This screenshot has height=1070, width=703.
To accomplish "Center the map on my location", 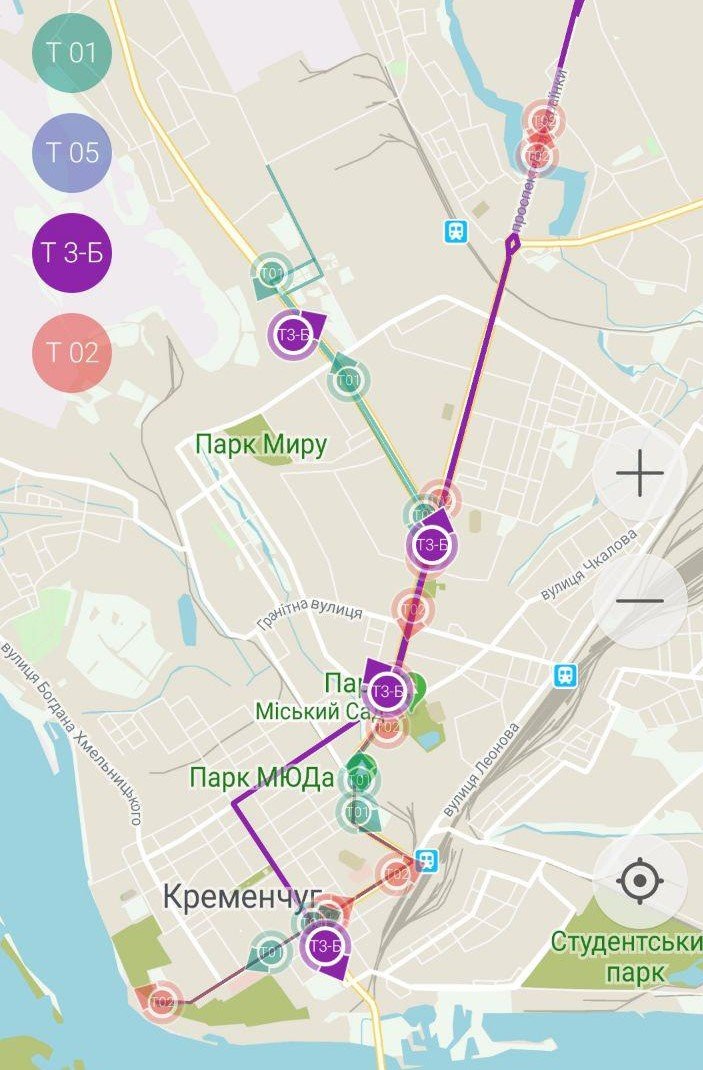I will tap(640, 882).
